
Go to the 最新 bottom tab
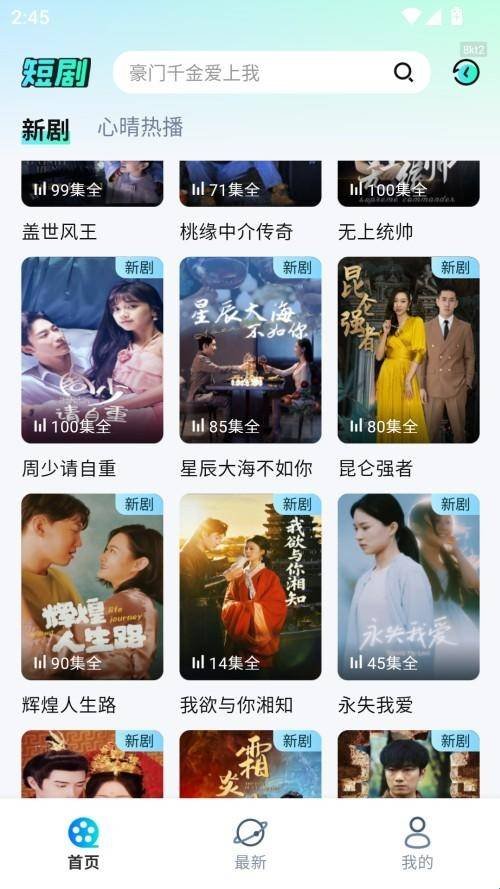click(x=250, y=844)
